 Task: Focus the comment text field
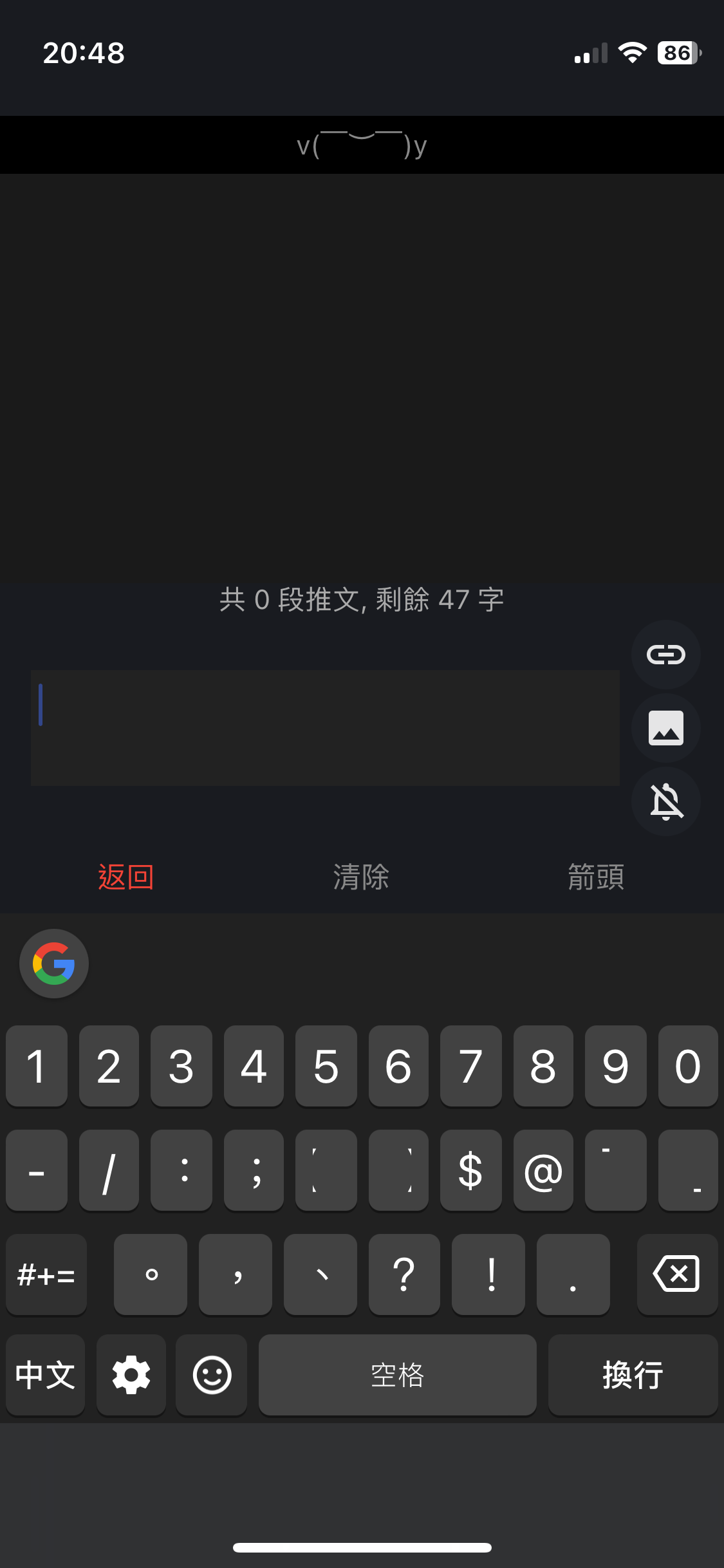coord(325,727)
